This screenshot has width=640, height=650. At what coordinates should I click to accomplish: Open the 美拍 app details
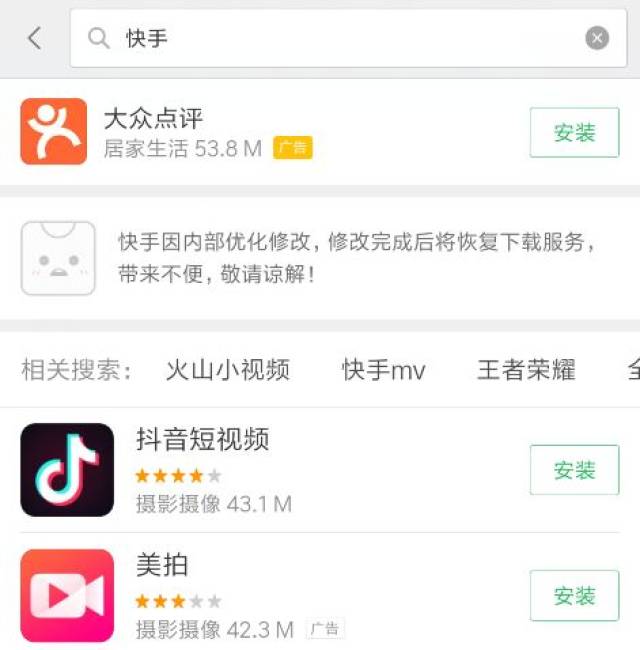coord(162,566)
